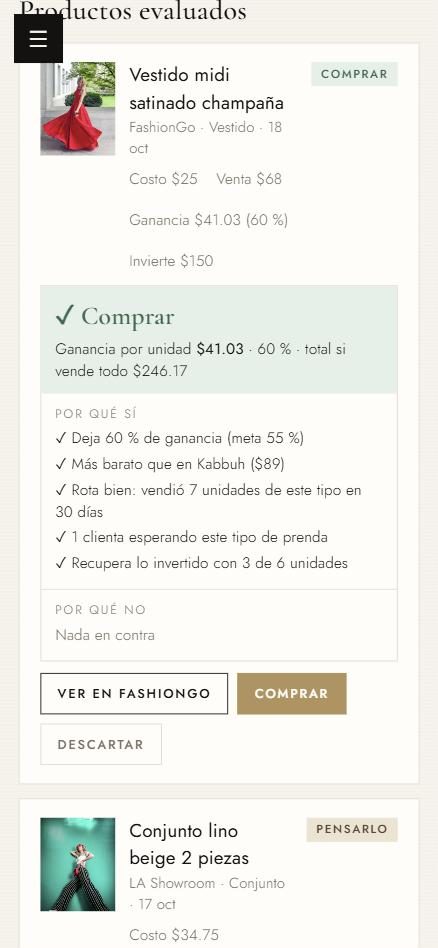
Task: Discard the product with Descartar
Action: click(x=101, y=744)
